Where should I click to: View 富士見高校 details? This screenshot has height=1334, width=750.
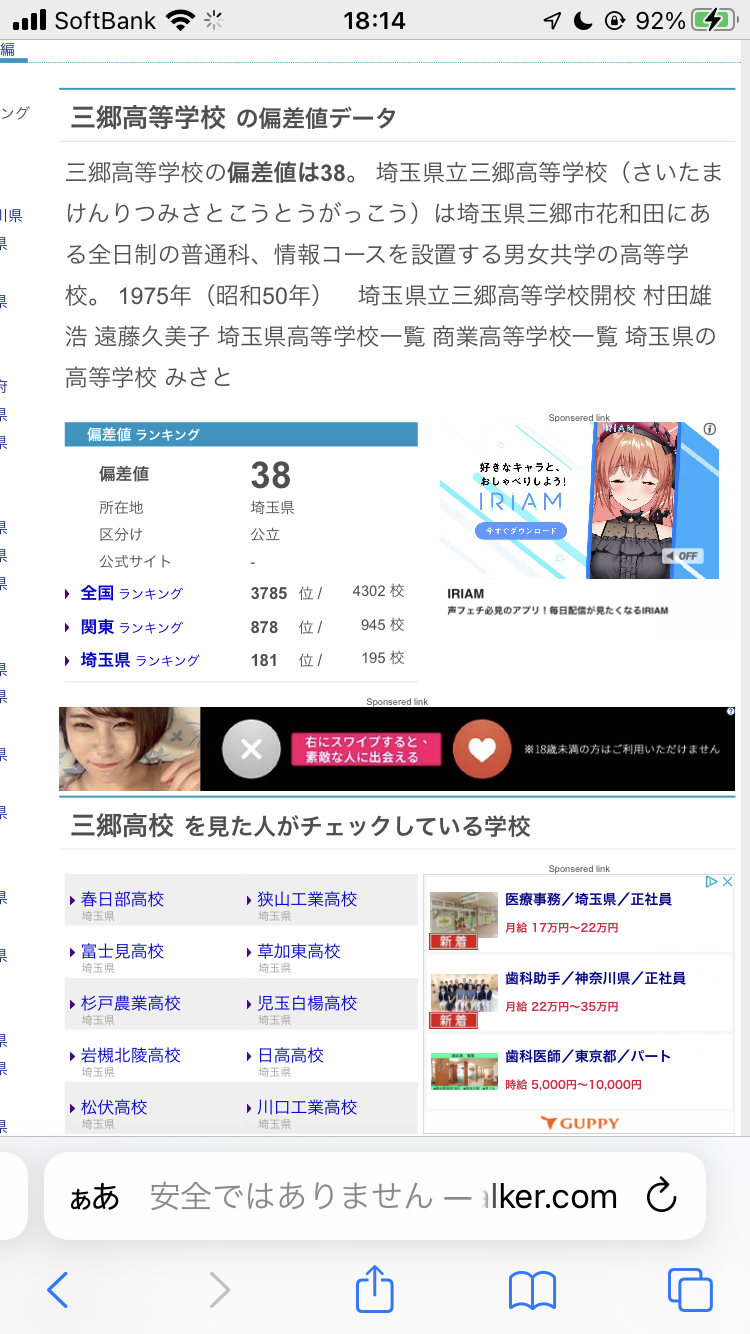[122, 951]
